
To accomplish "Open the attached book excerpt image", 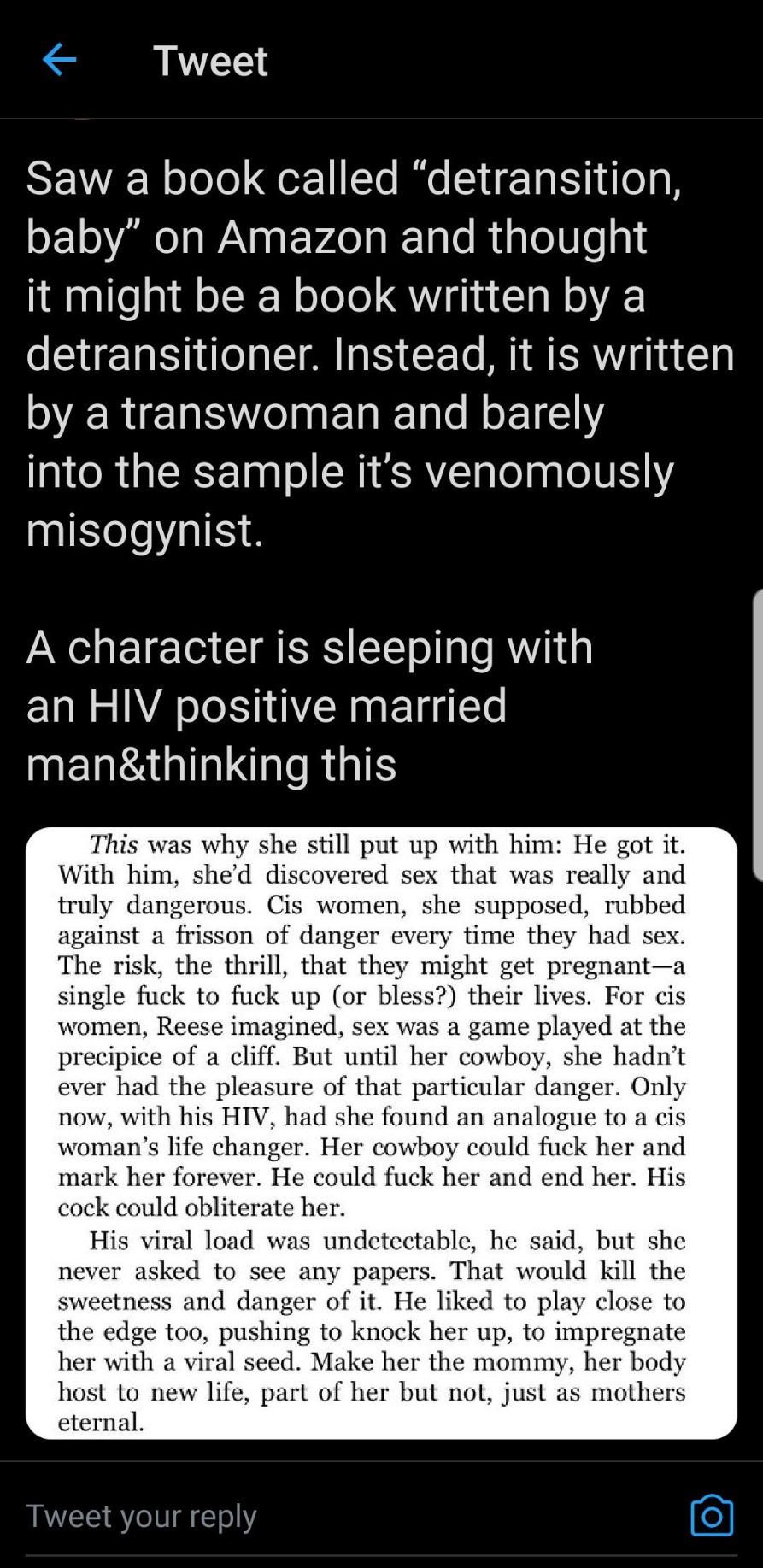I will pyautogui.click(x=381, y=1132).
